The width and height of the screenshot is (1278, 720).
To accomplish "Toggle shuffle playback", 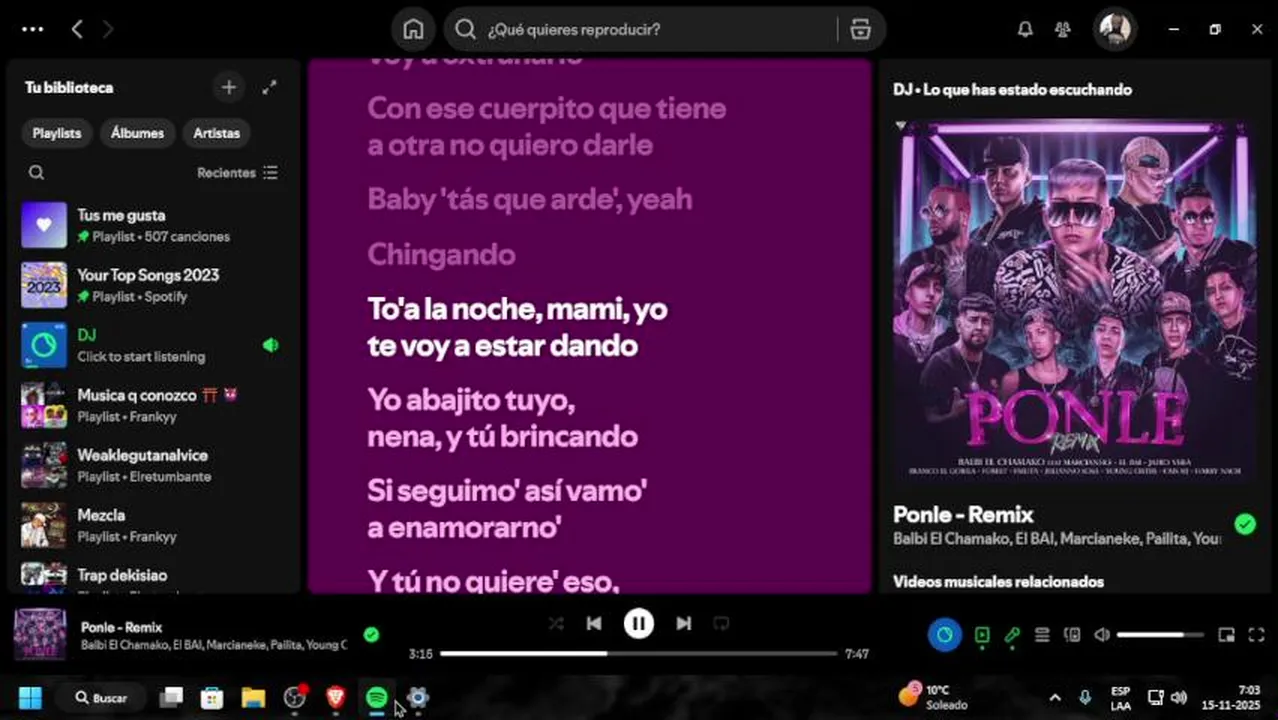I will 556,624.
